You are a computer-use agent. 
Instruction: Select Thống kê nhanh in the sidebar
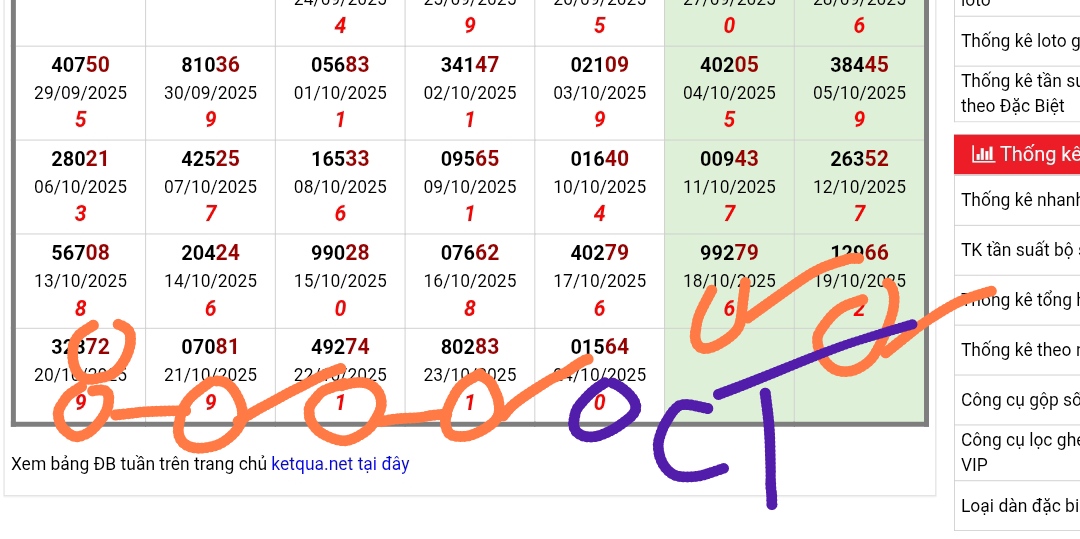coord(1020,199)
